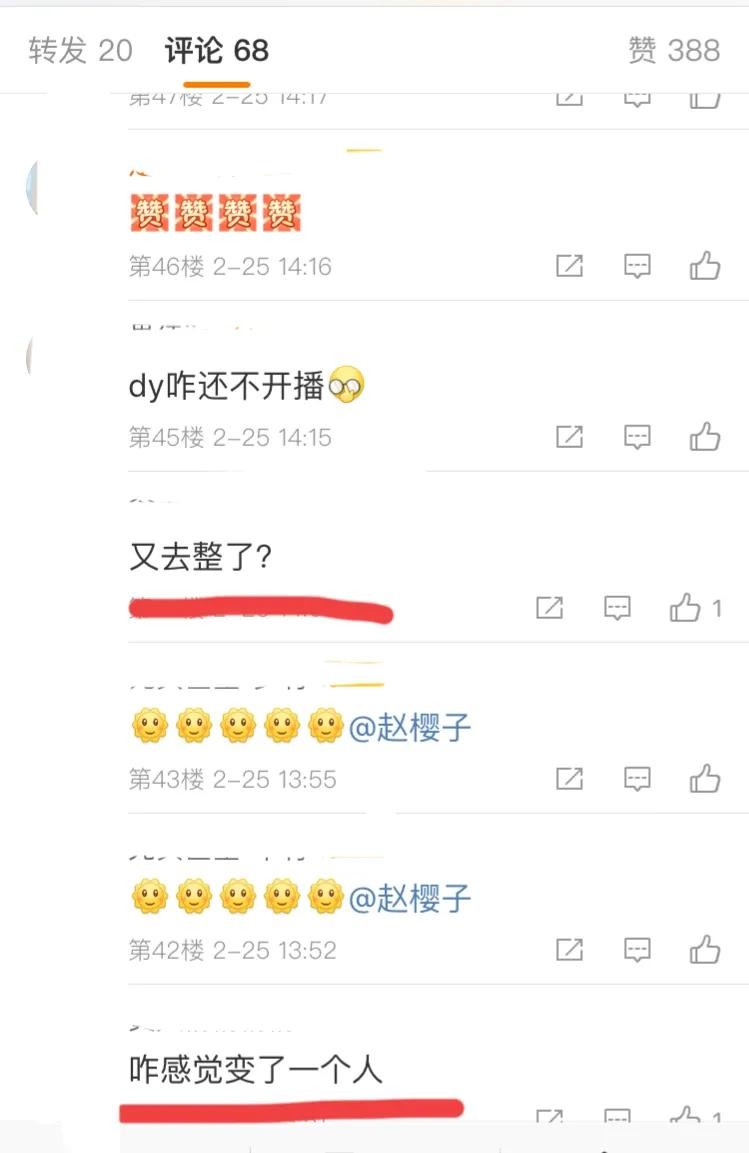Select the 评论 68 tab

217,50
